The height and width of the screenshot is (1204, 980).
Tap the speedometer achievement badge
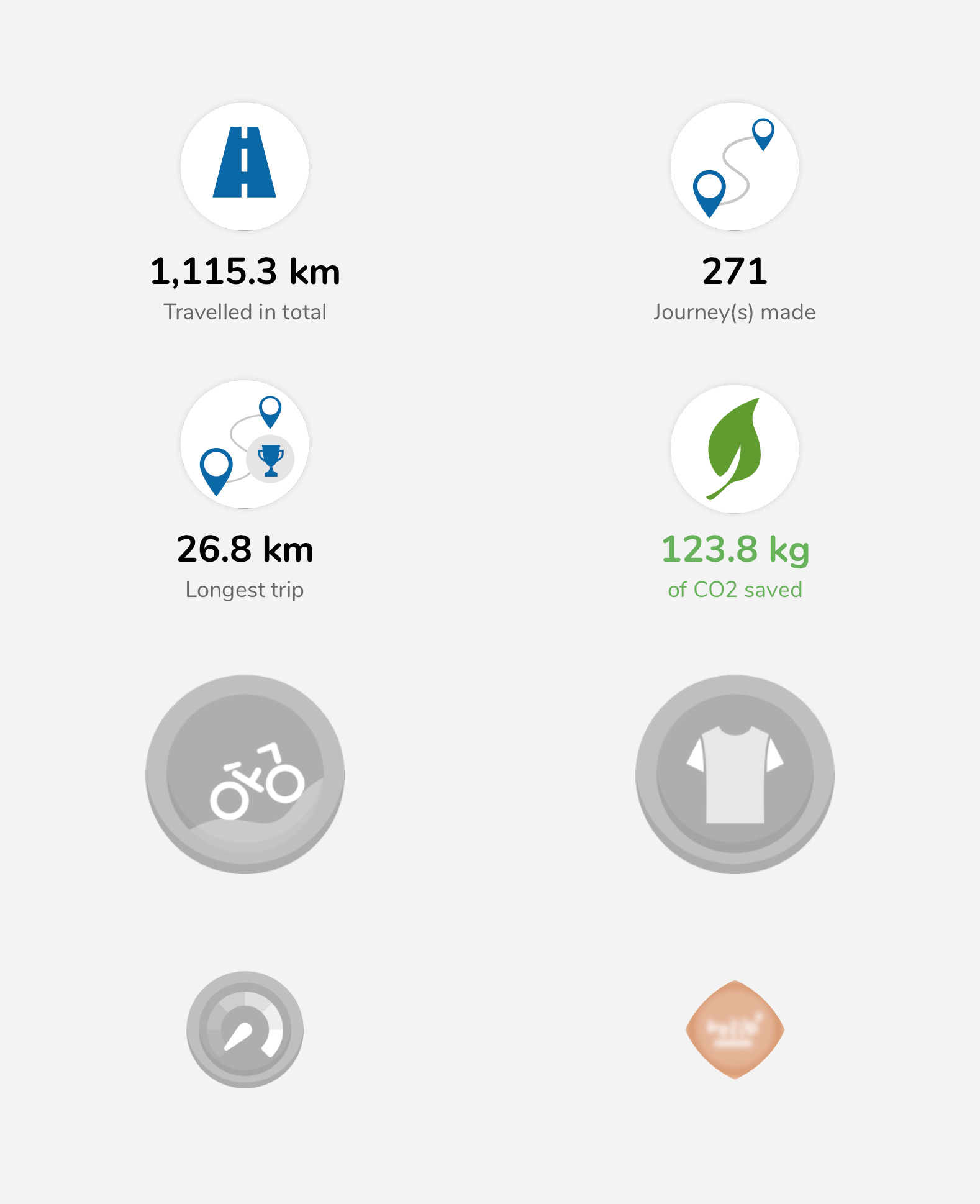pos(245,1029)
